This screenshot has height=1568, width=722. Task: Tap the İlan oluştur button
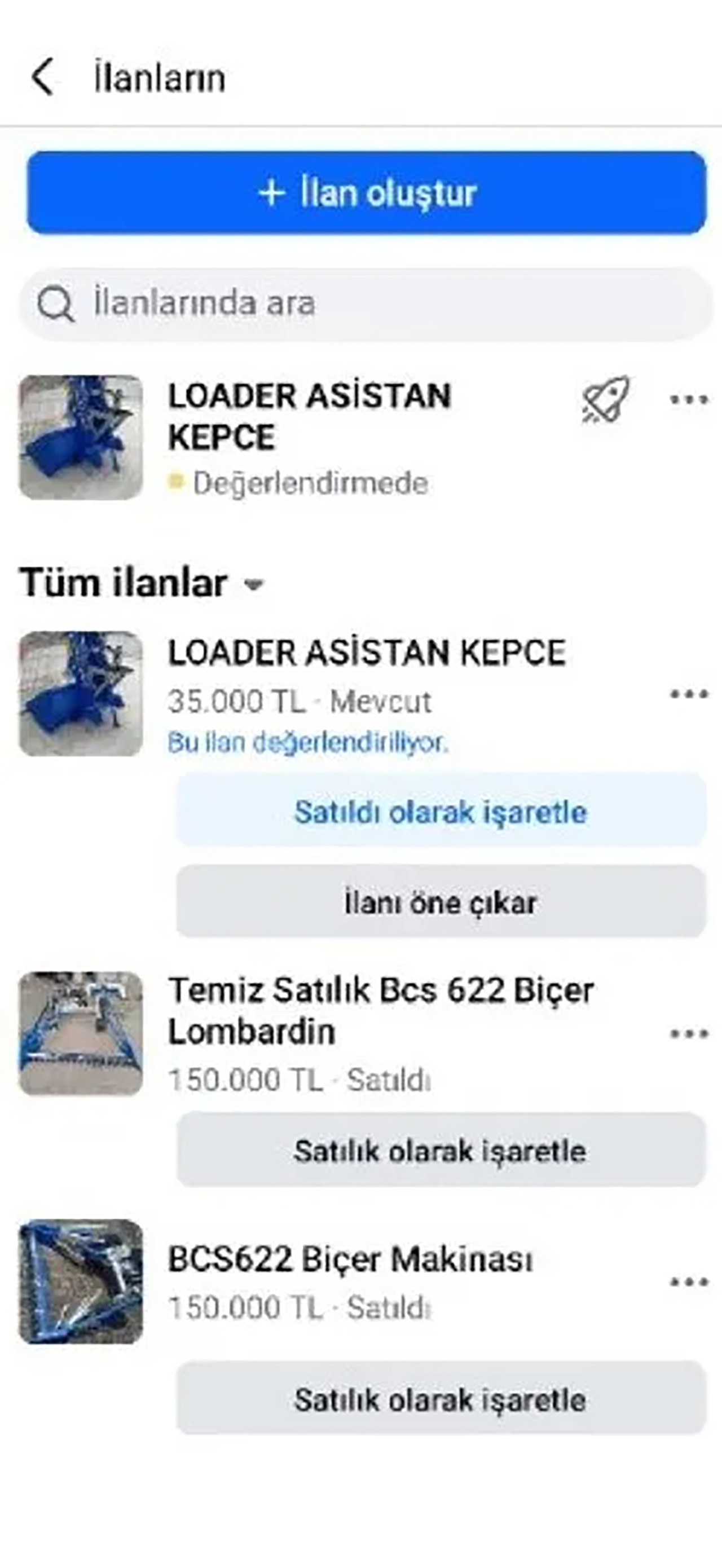pos(367,192)
